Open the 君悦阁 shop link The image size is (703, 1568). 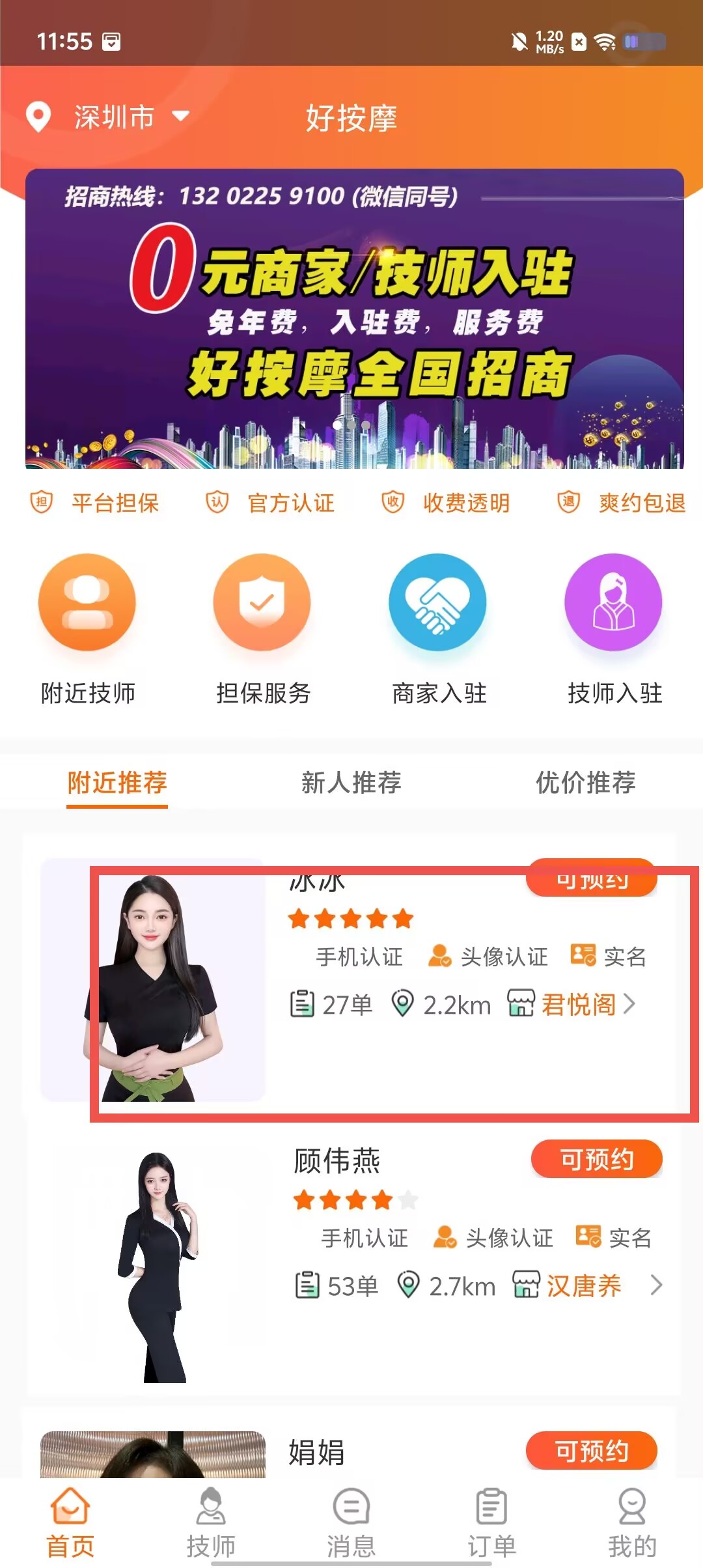(x=572, y=1004)
